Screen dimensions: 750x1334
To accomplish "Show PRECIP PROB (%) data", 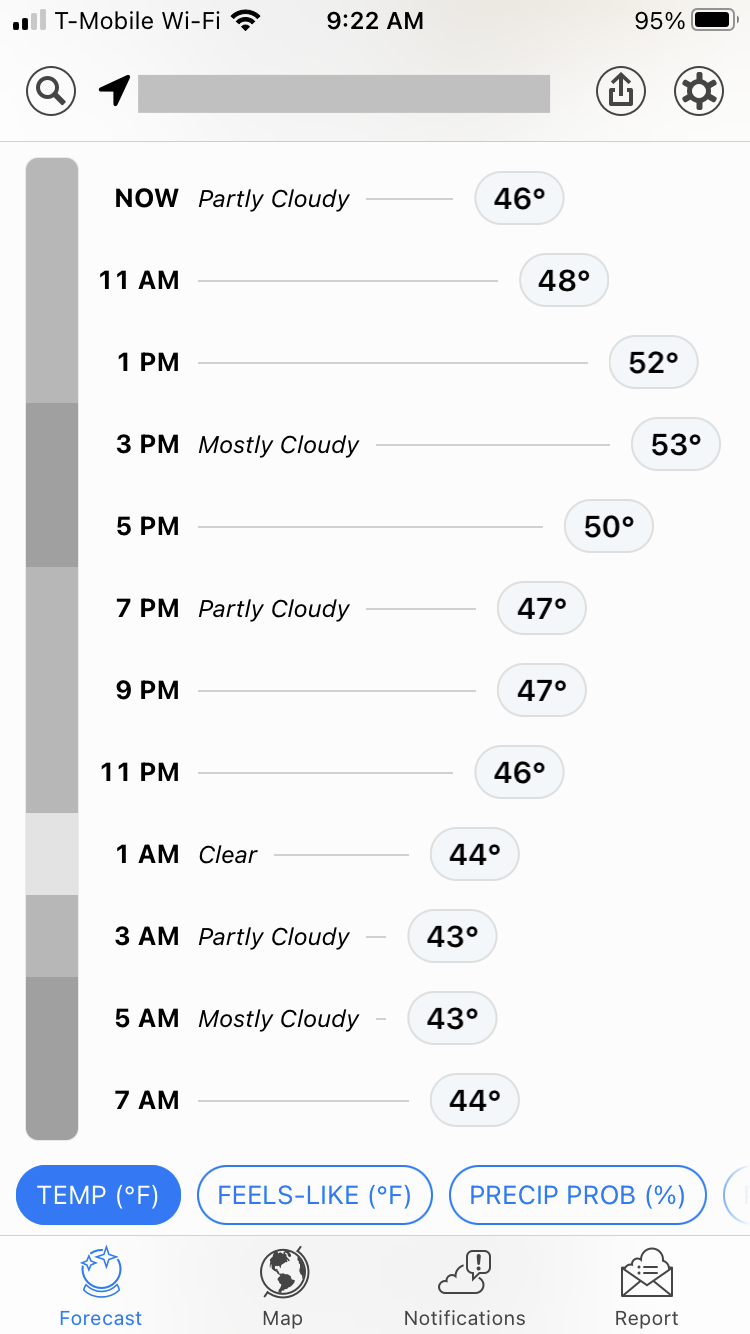I will (x=578, y=1195).
